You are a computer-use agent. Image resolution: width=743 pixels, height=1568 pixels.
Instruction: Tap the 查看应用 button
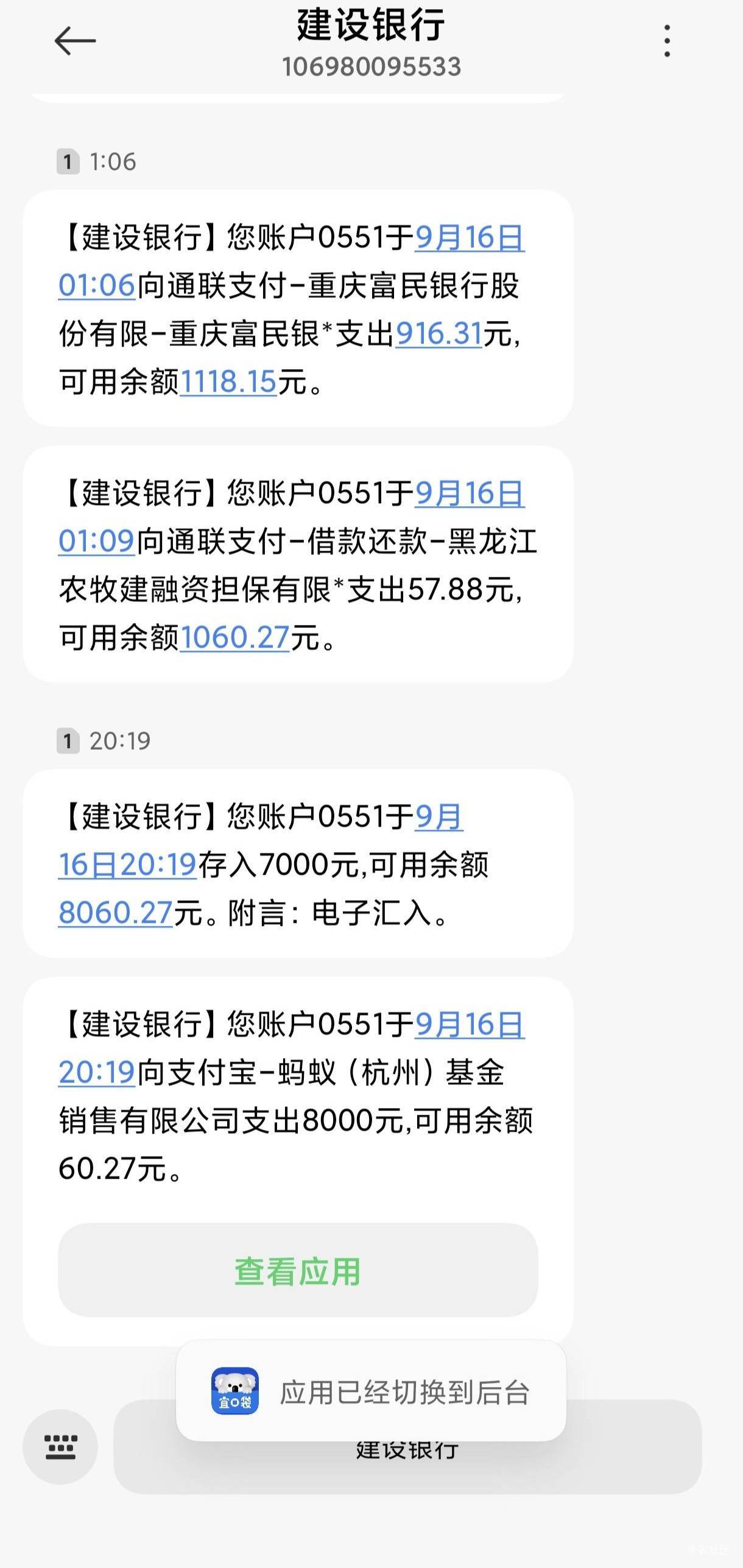298,1270
